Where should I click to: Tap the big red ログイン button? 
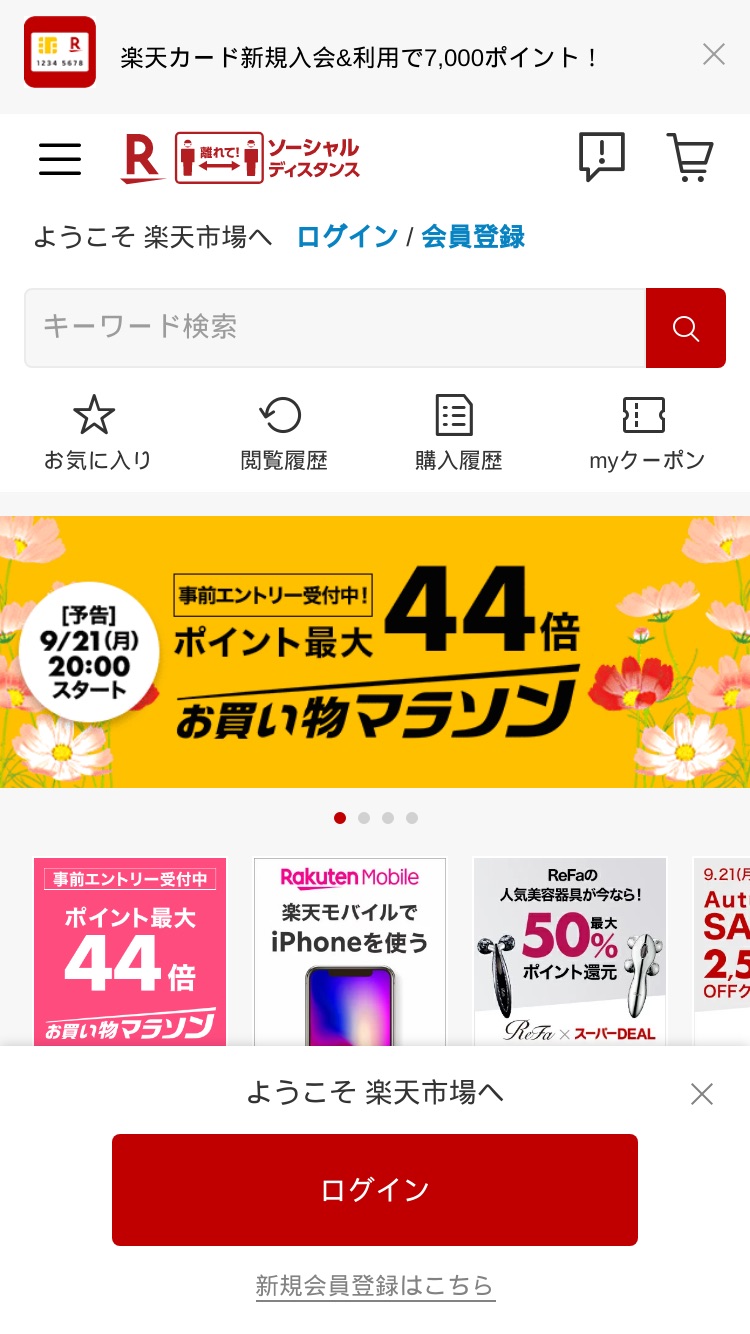click(x=375, y=1190)
